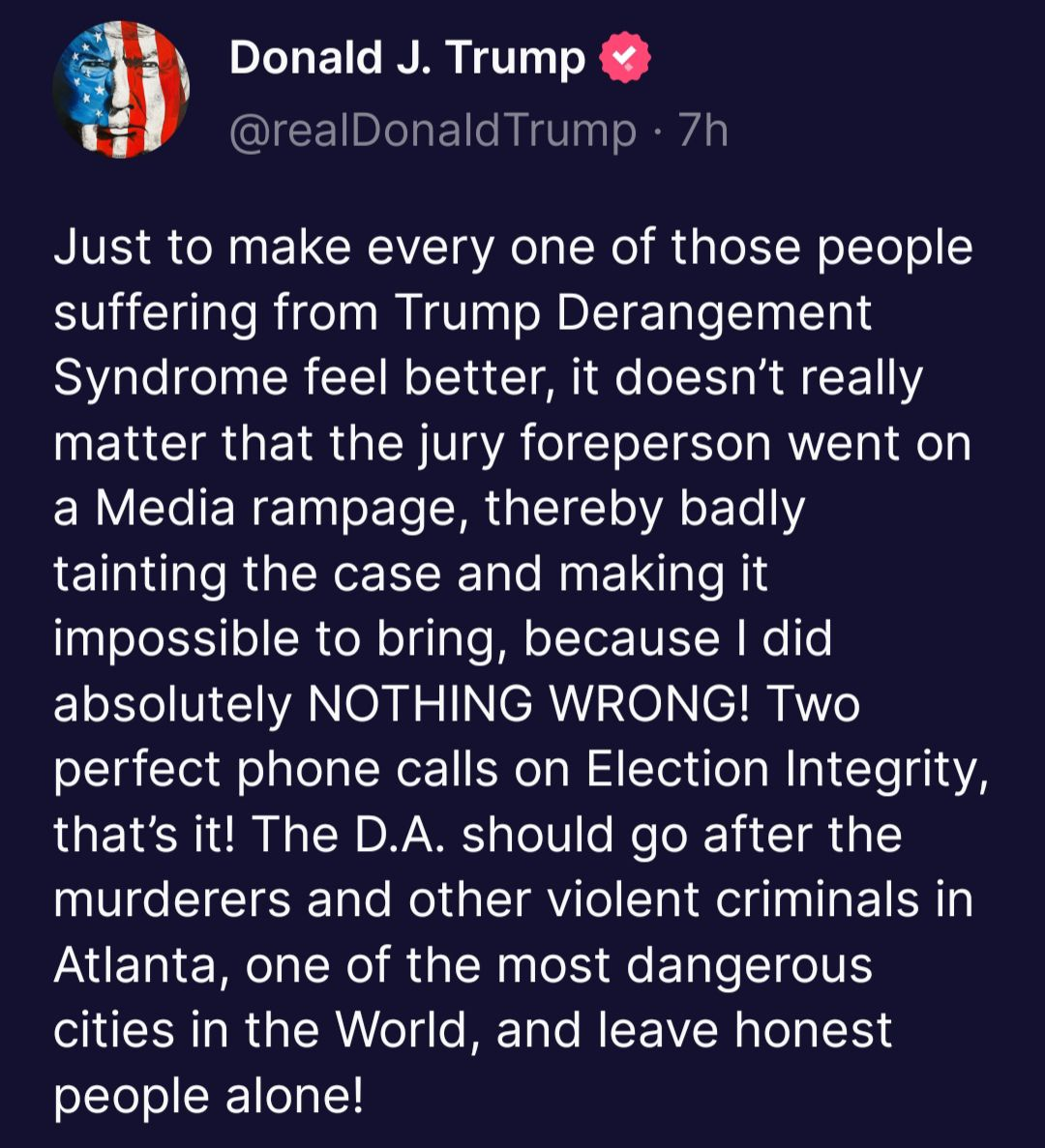Screen dimensions: 1045x1148
Task: Open Donald J. Trump's profile picture
Action: tap(120, 89)
